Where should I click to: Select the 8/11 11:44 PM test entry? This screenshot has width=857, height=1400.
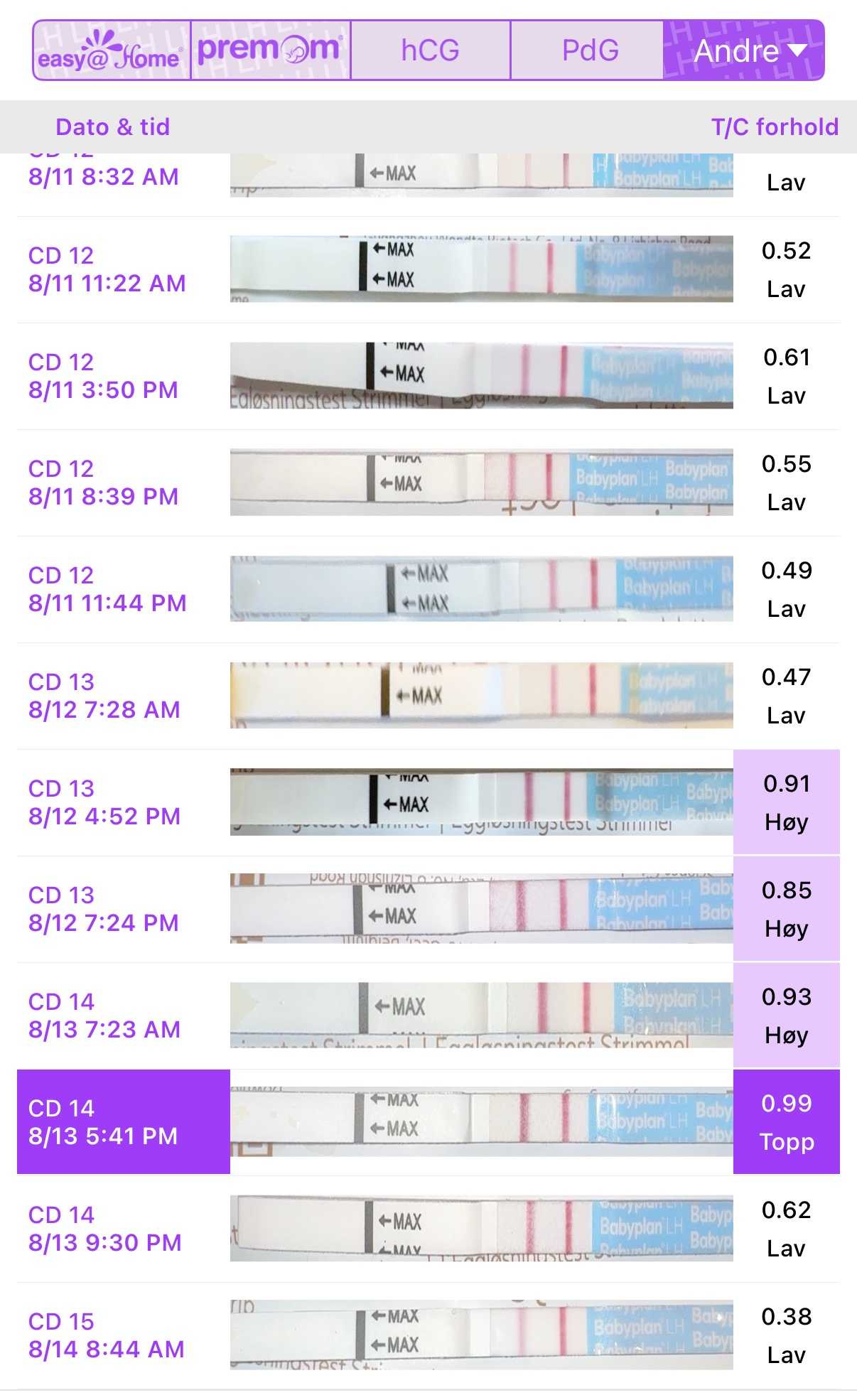coord(107,590)
